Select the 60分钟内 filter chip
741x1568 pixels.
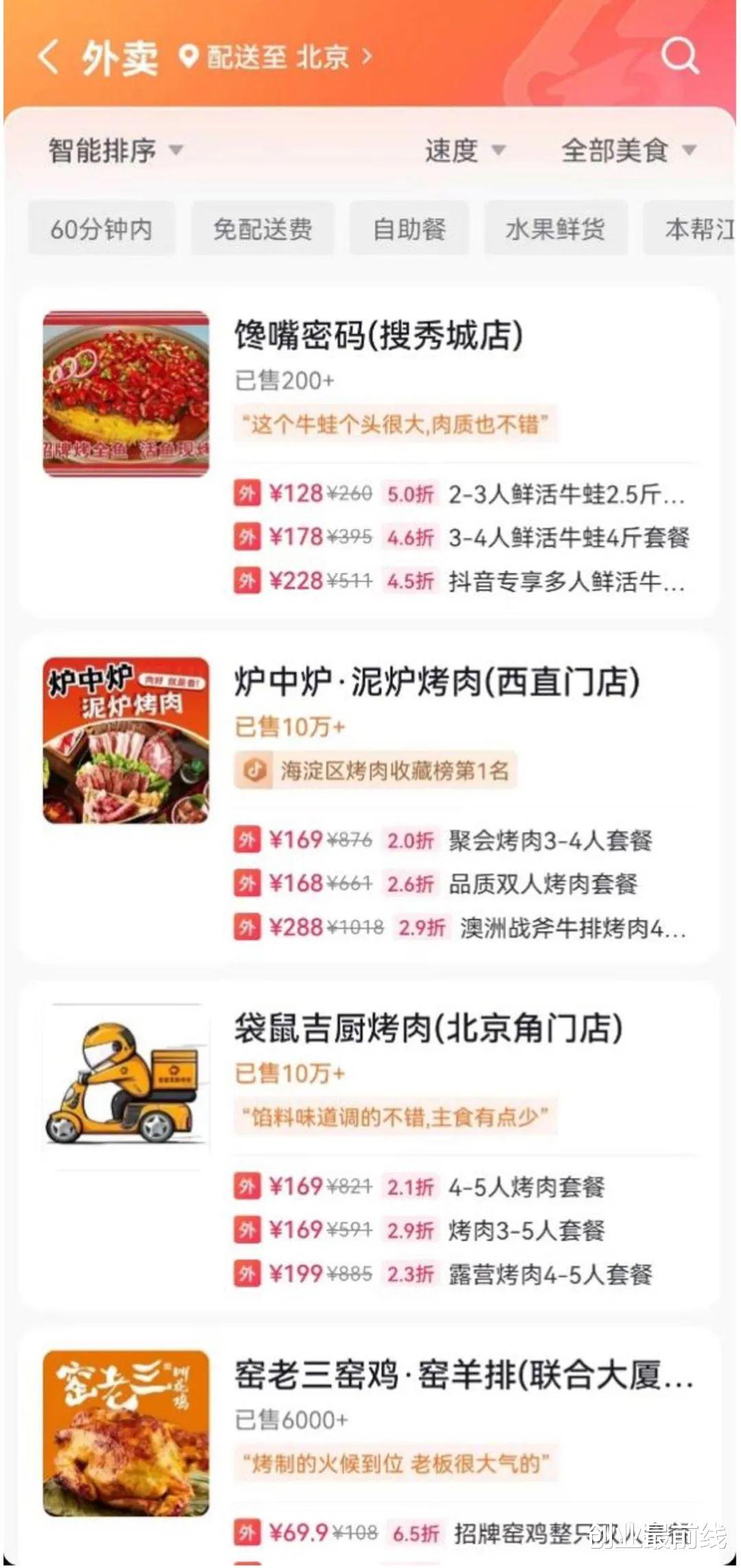tap(102, 229)
